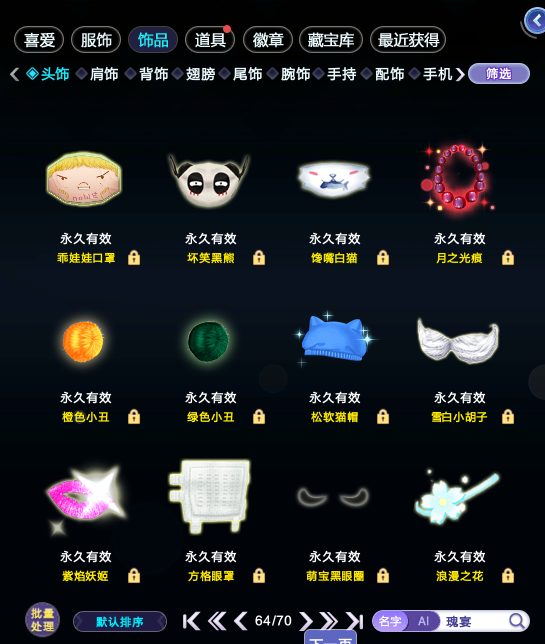Open the 藏宝库 tab
This screenshot has height=644, width=545.
click(x=331, y=40)
